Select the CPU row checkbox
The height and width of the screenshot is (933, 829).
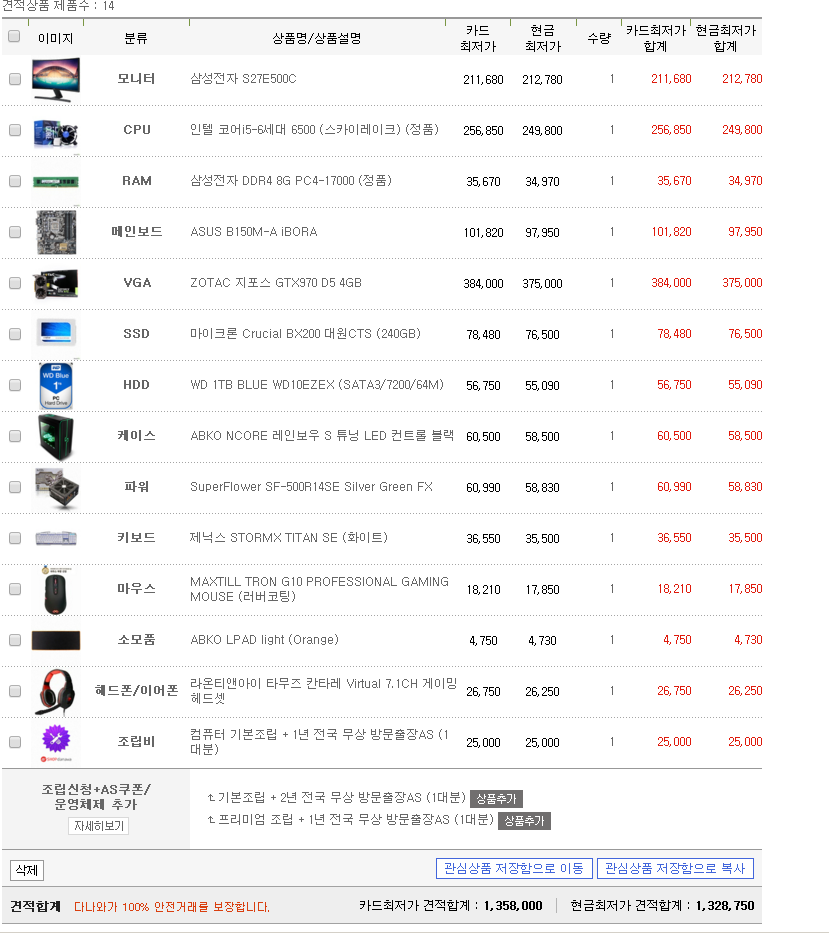(14, 130)
